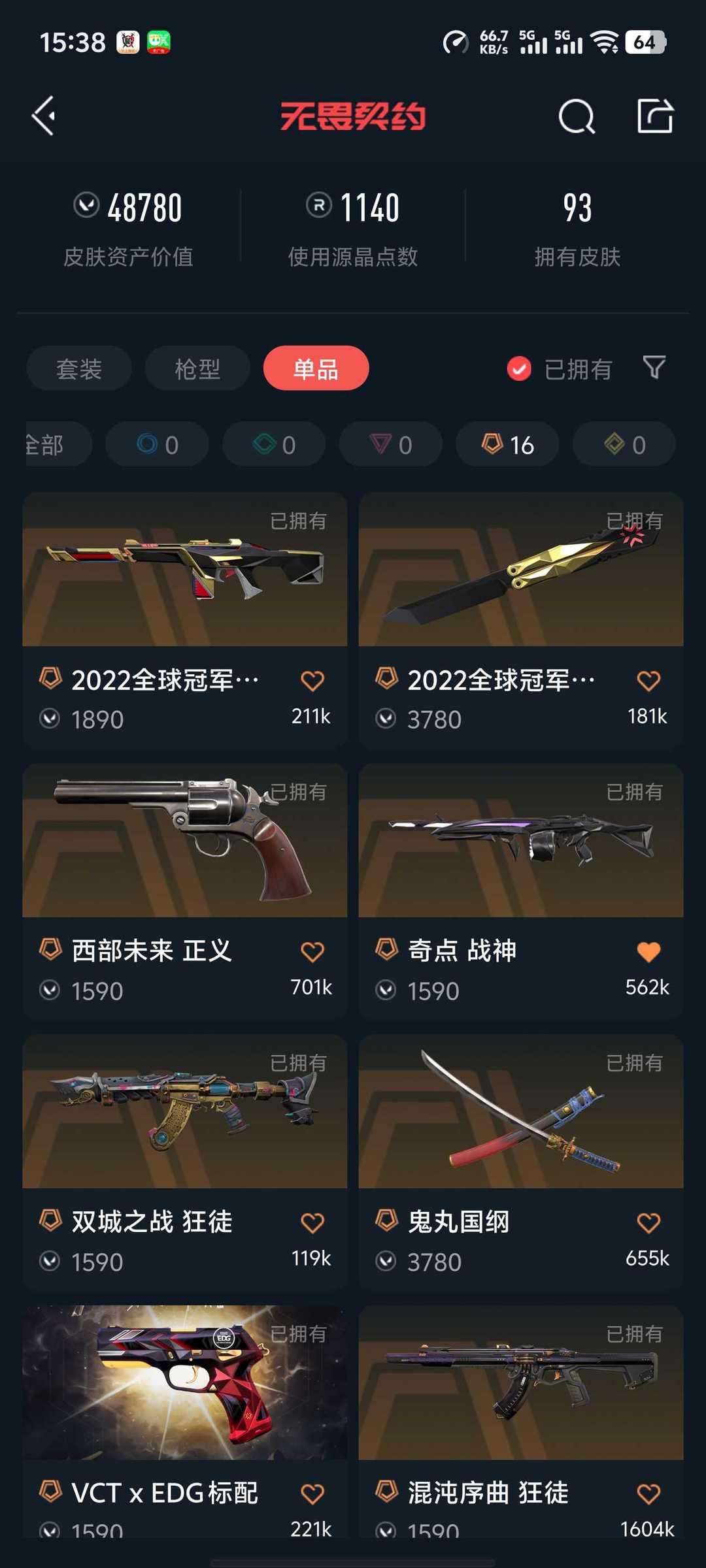Image resolution: width=706 pixels, height=1568 pixels.
Task: Switch to the 套装 tab
Action: click(79, 368)
